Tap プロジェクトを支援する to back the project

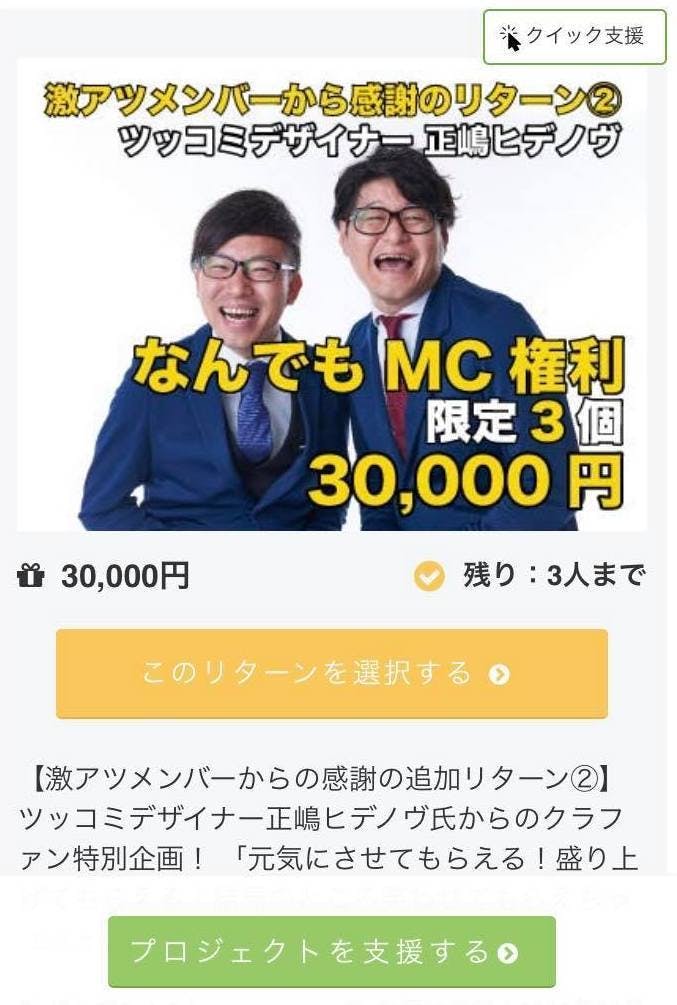point(331,951)
